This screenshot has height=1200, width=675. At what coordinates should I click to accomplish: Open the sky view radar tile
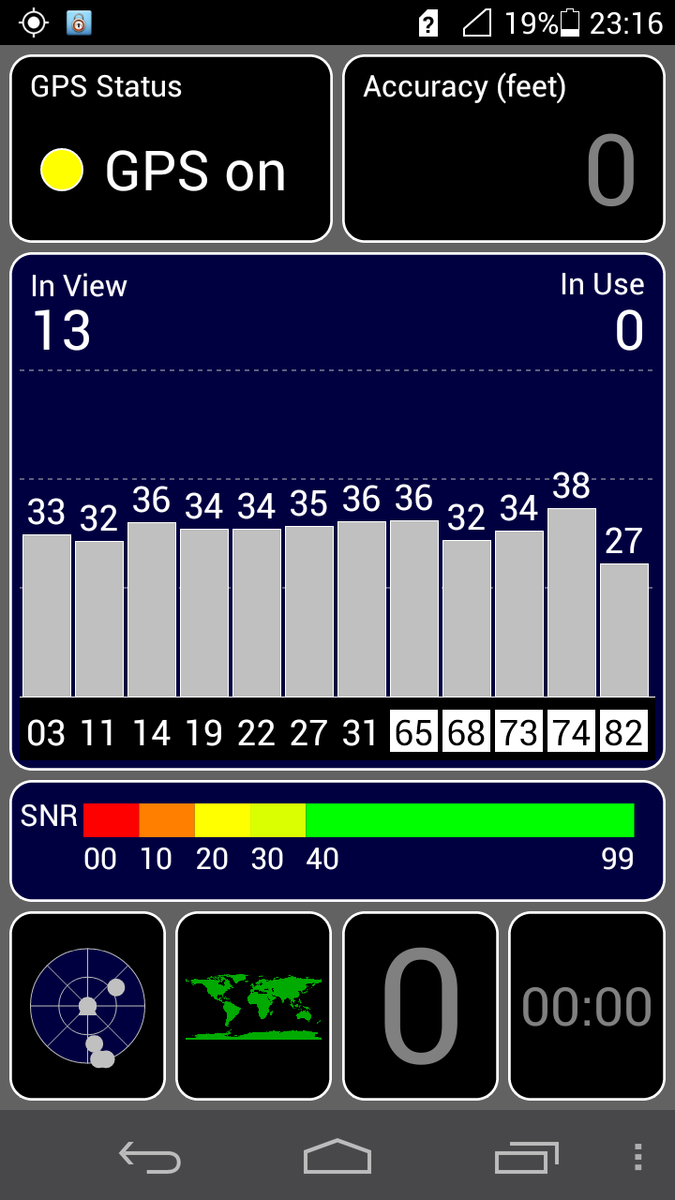pos(87,1006)
